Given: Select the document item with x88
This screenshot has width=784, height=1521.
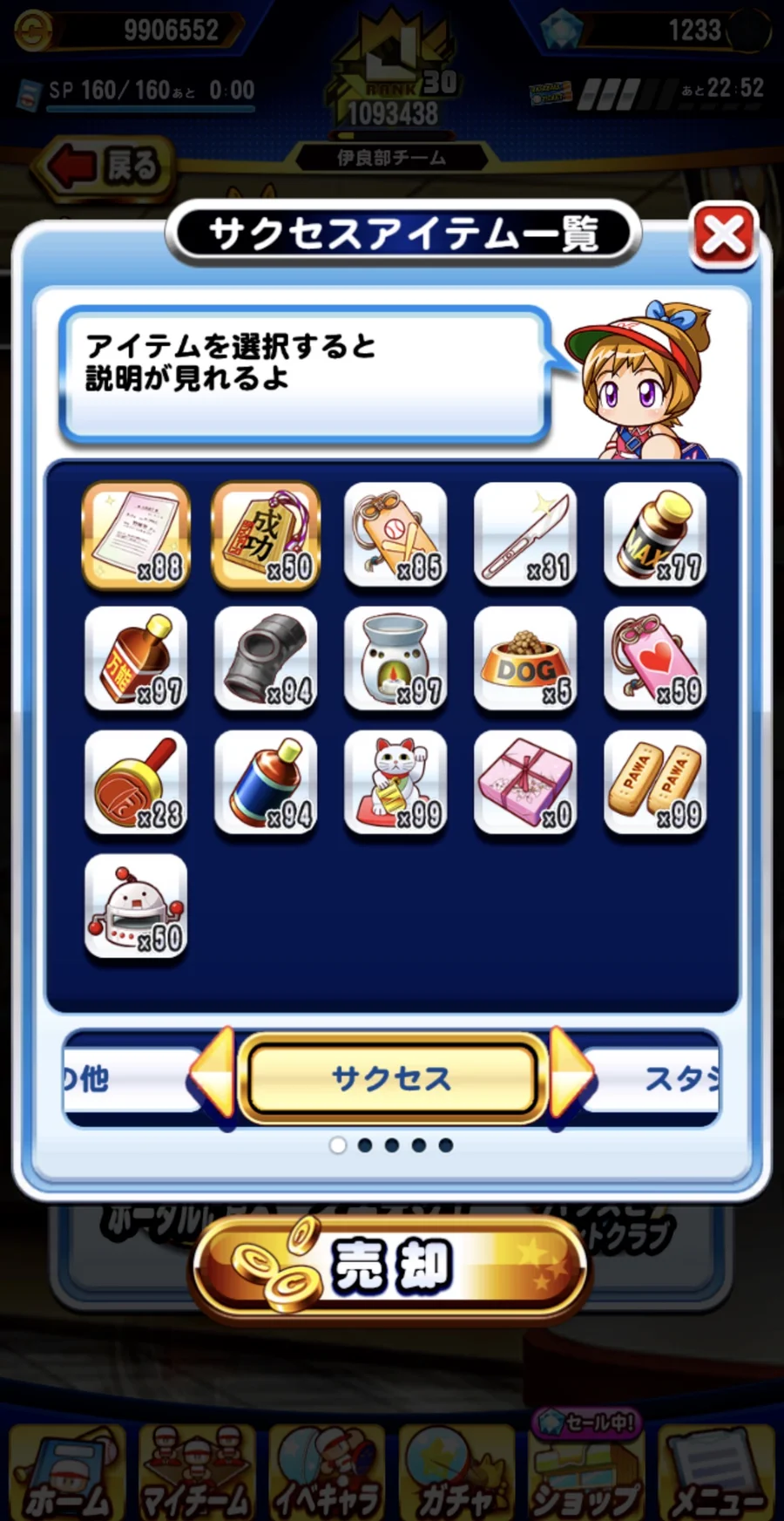Looking at the screenshot, I should pyautogui.click(x=135, y=534).
